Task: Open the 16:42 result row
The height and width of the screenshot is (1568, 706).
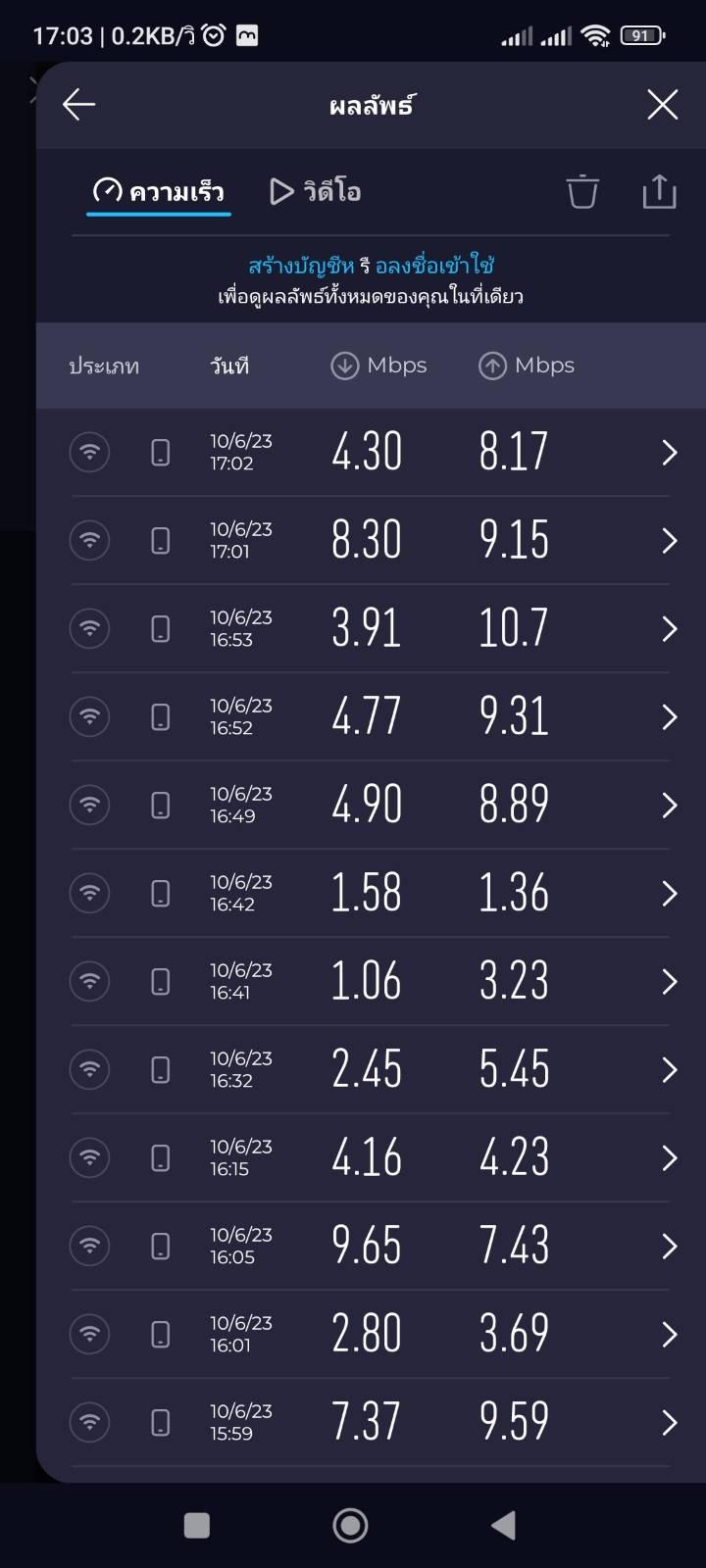Action: click(x=371, y=893)
